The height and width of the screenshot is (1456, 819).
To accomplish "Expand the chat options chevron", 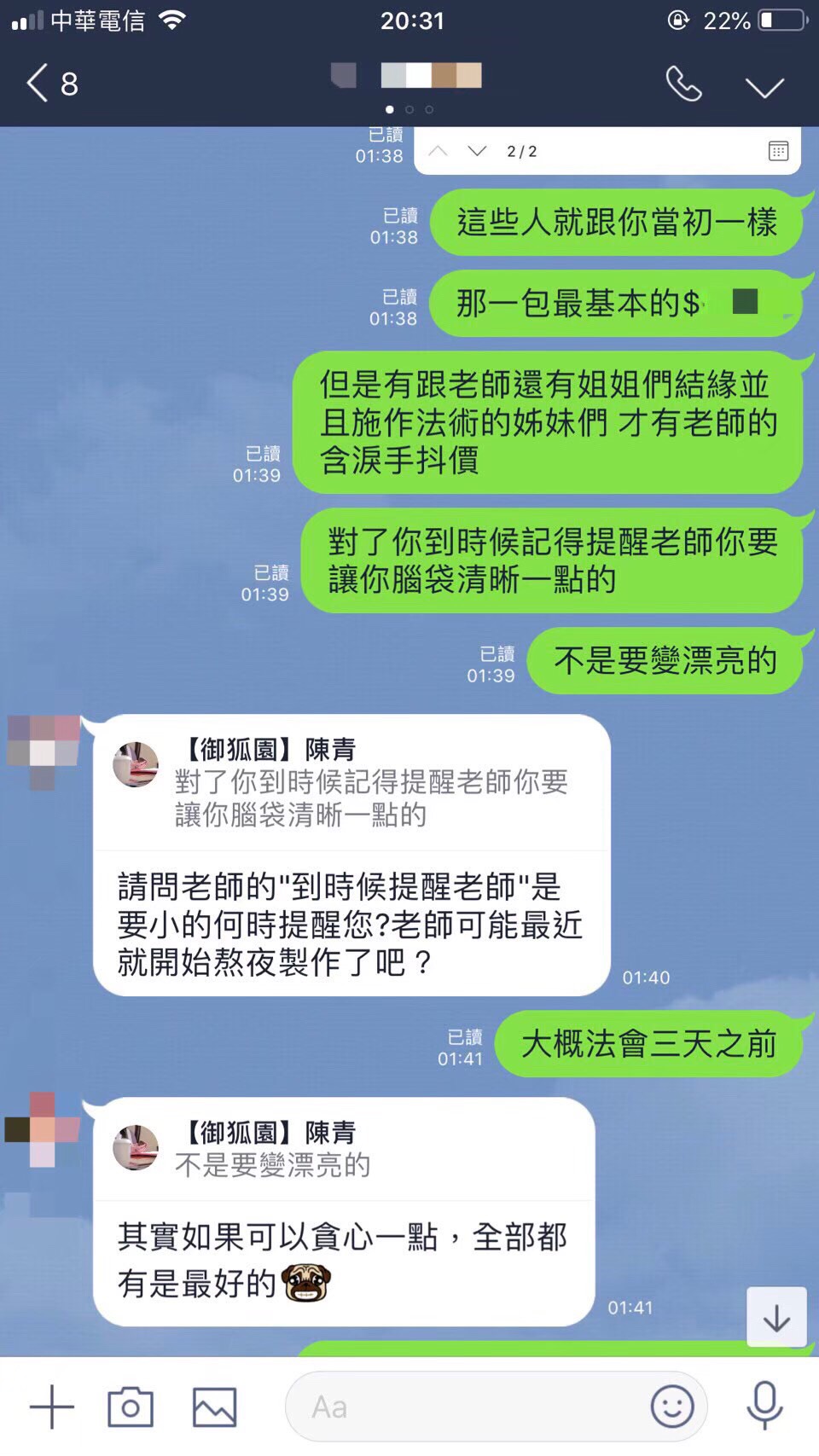I will 764,87.
